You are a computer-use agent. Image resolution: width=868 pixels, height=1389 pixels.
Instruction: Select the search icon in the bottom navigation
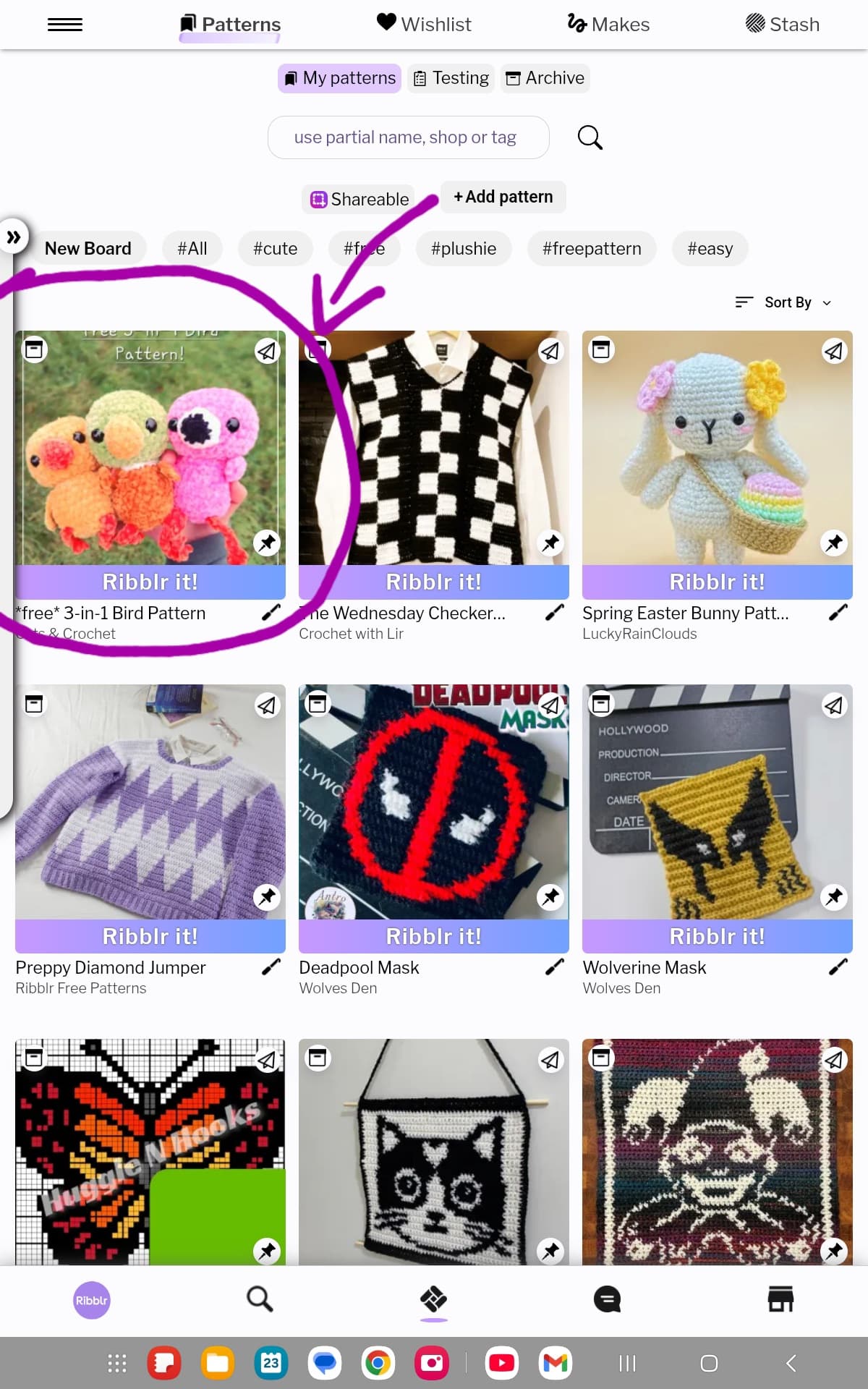(x=259, y=1299)
